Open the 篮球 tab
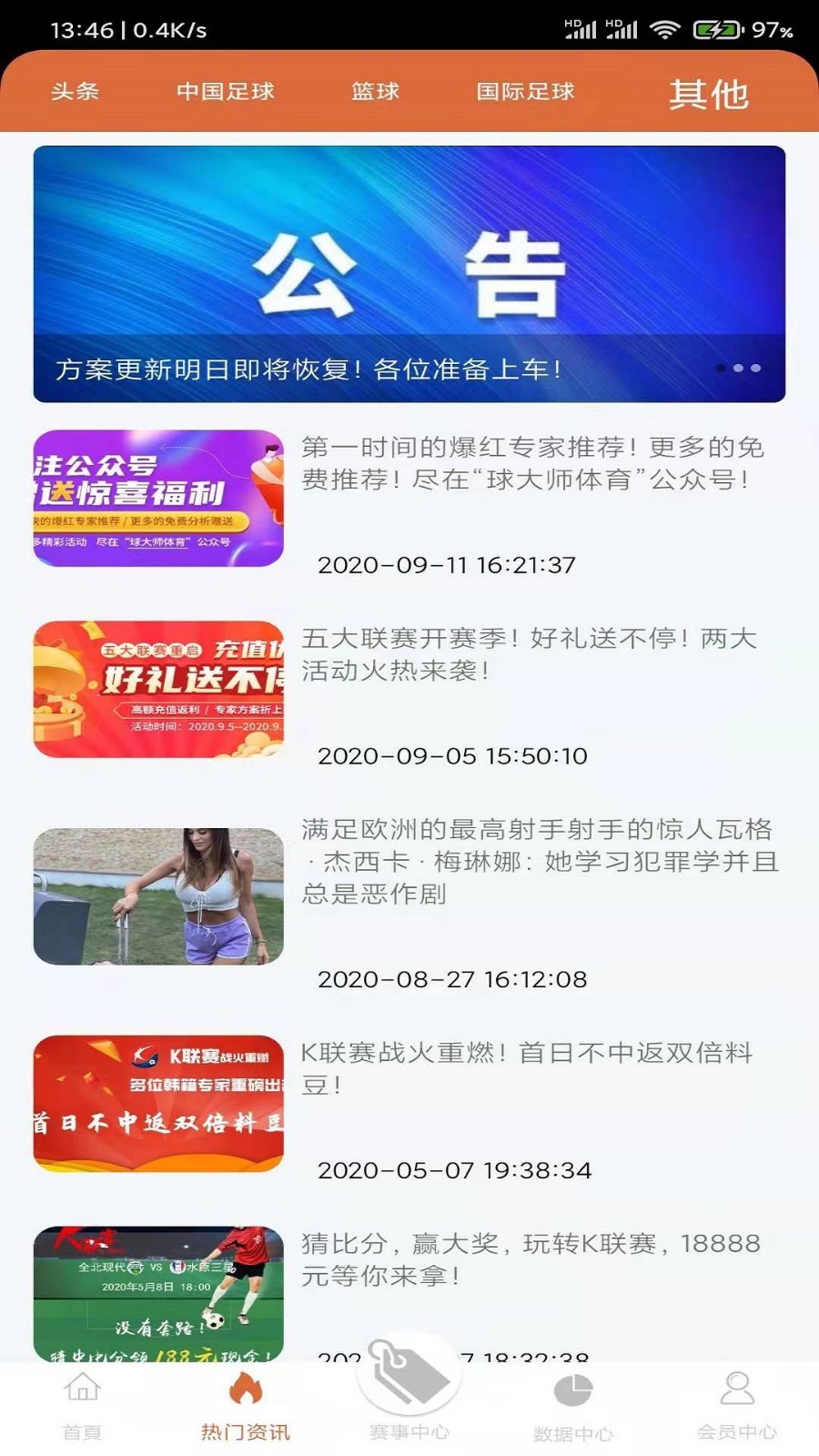 [375, 92]
